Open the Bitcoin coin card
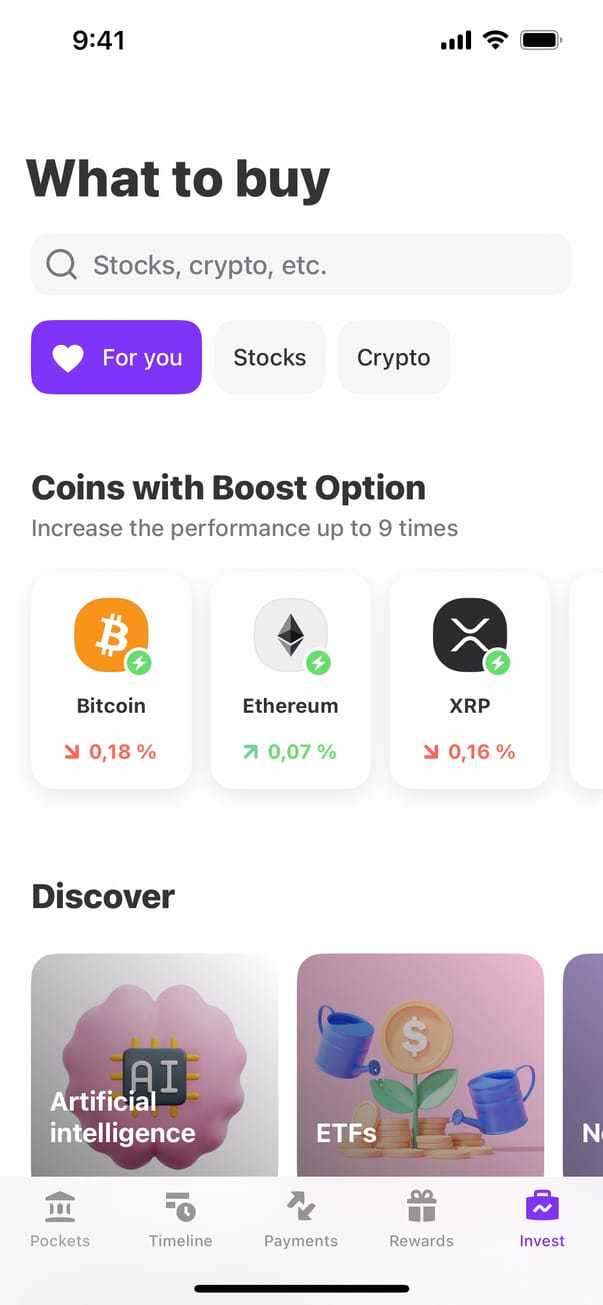The width and height of the screenshot is (603, 1305). pos(111,680)
